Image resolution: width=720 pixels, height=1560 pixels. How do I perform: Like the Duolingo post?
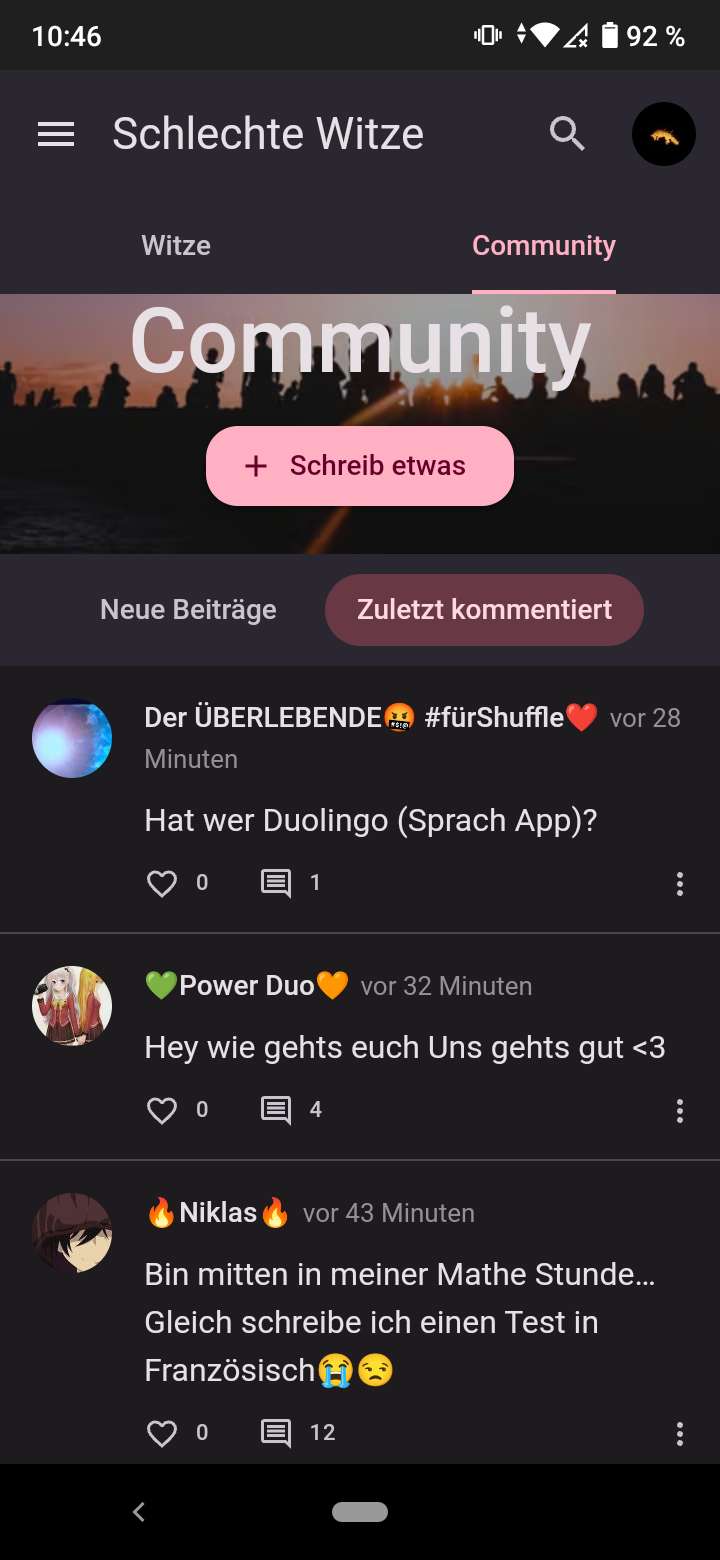click(x=162, y=883)
